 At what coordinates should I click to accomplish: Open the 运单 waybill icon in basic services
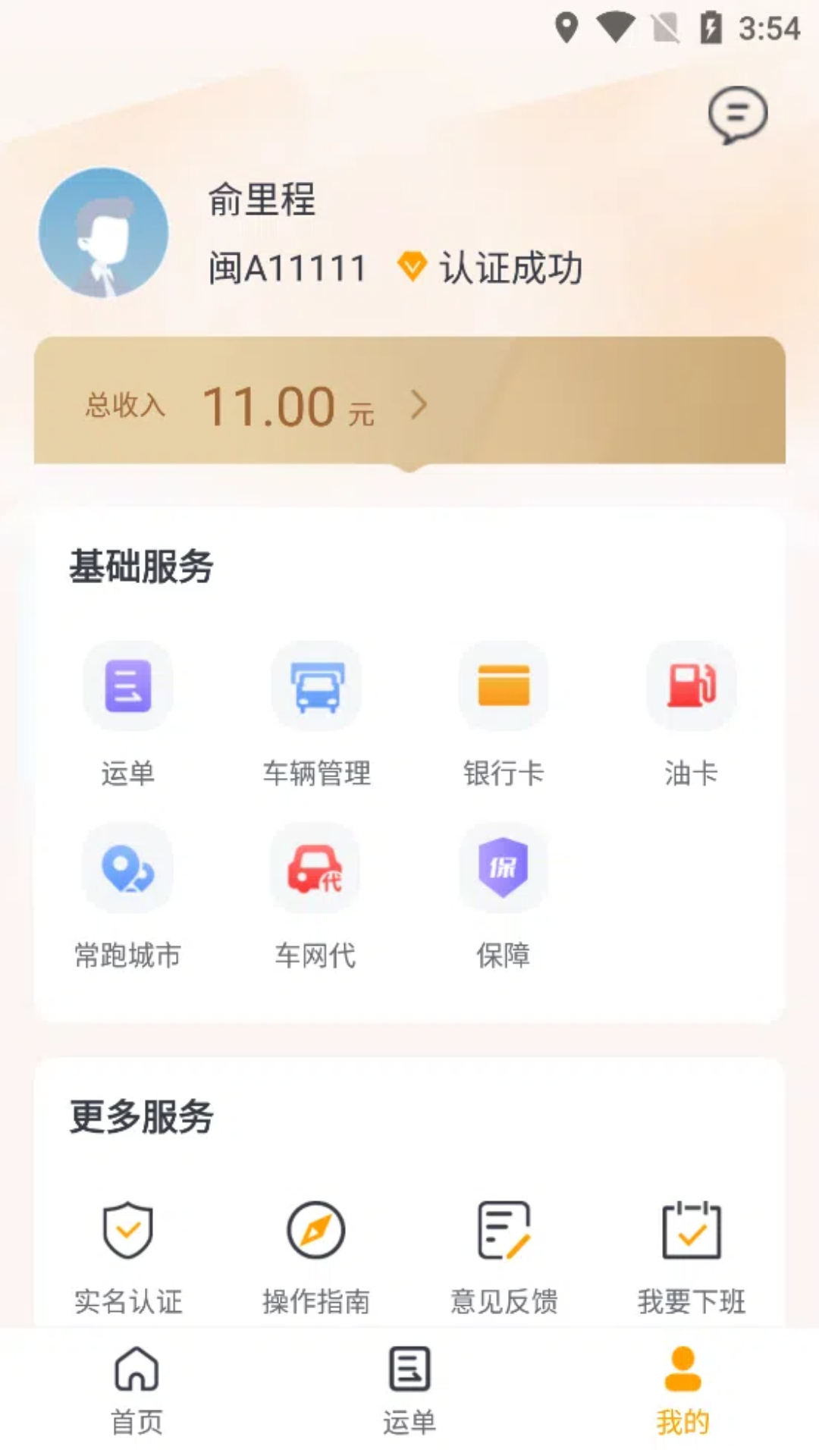[127, 686]
